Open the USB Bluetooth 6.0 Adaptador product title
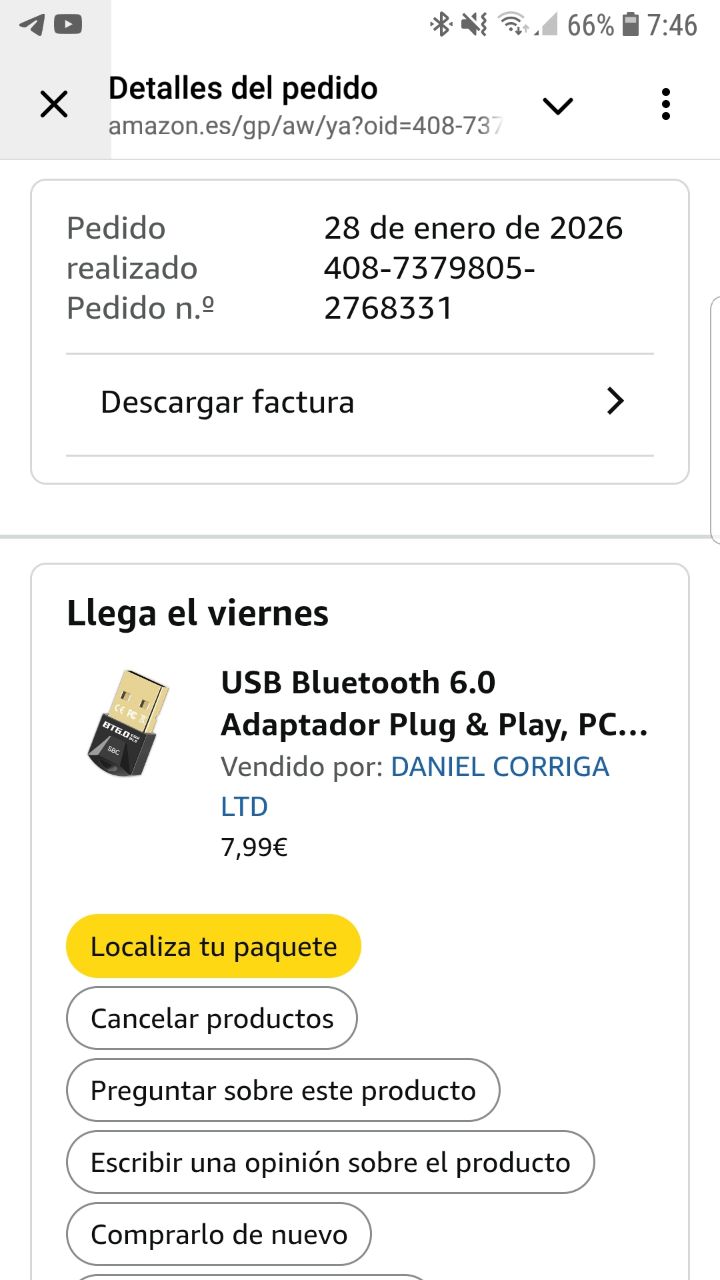 pyautogui.click(x=434, y=703)
